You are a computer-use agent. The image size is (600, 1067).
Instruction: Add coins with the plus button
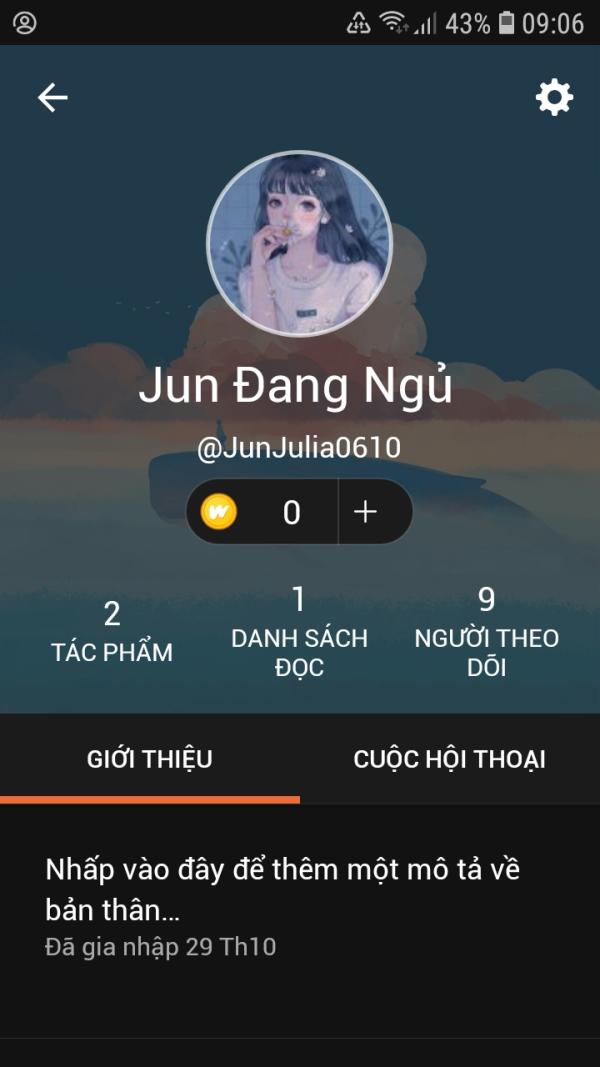click(366, 512)
